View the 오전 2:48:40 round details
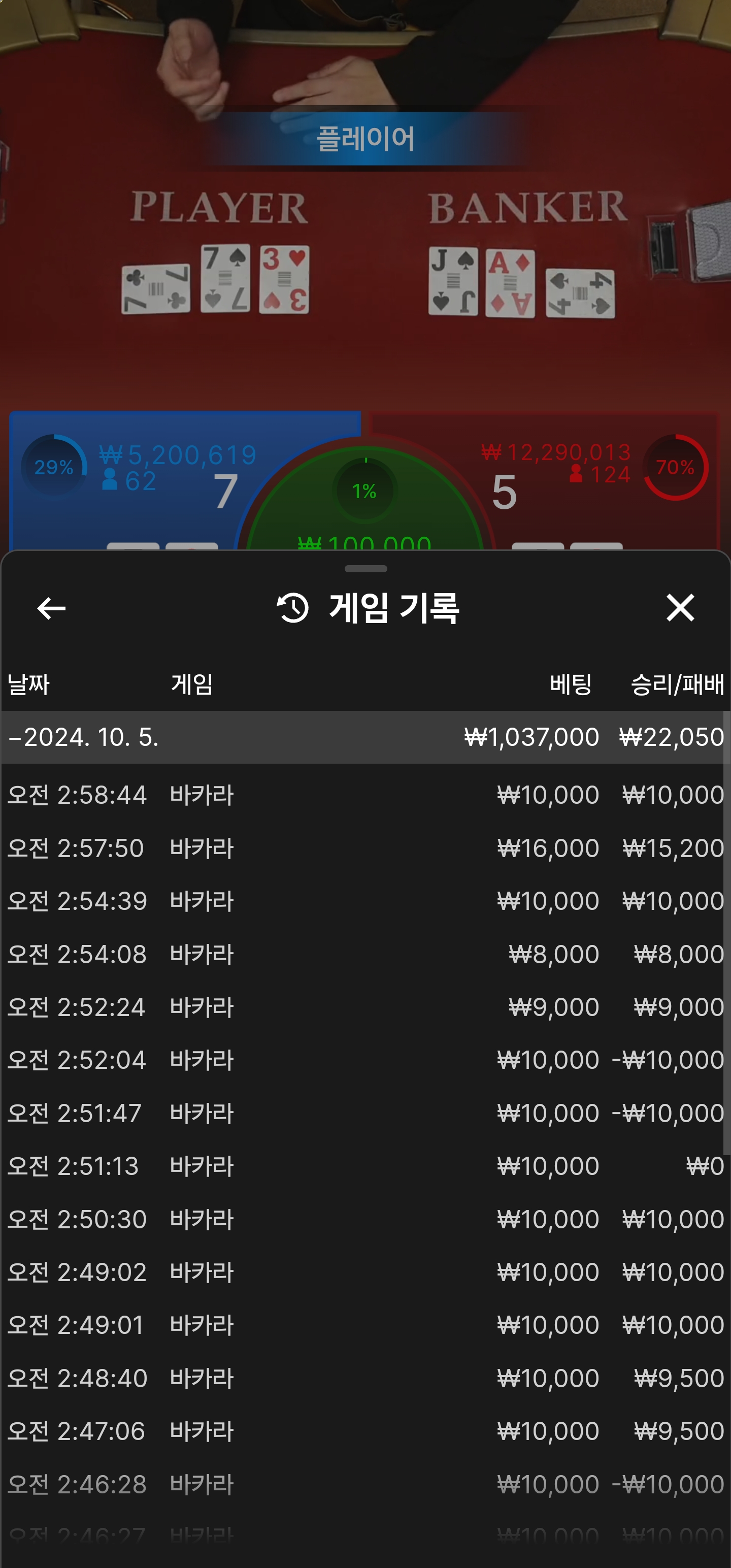The width and height of the screenshot is (731, 1568). pyautogui.click(x=365, y=1378)
